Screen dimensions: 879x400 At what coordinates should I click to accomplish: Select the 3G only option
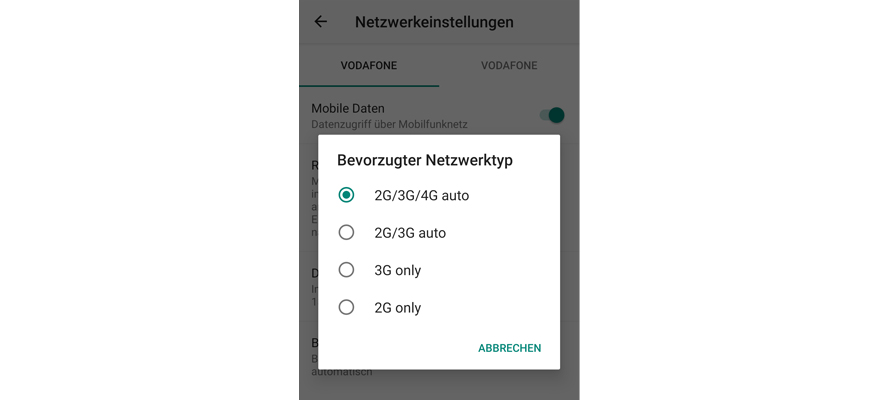point(347,270)
